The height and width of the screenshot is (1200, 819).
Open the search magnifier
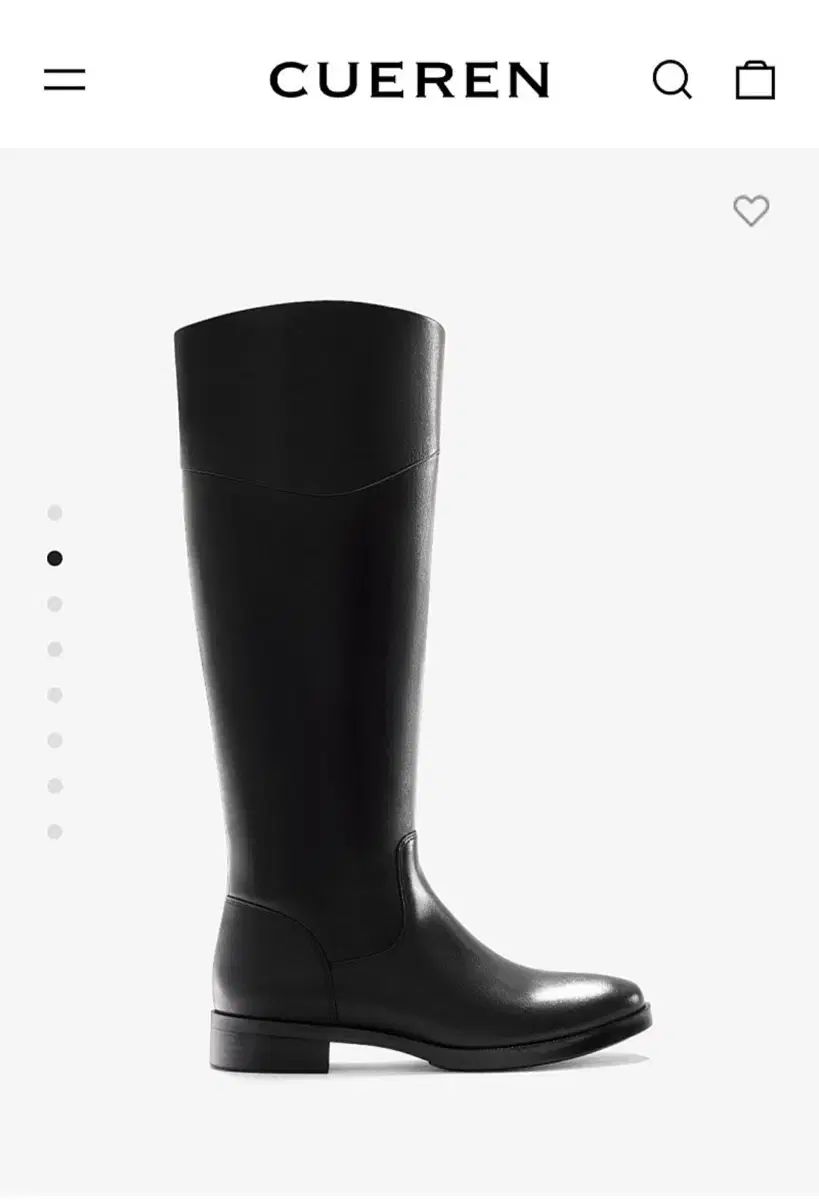[672, 80]
